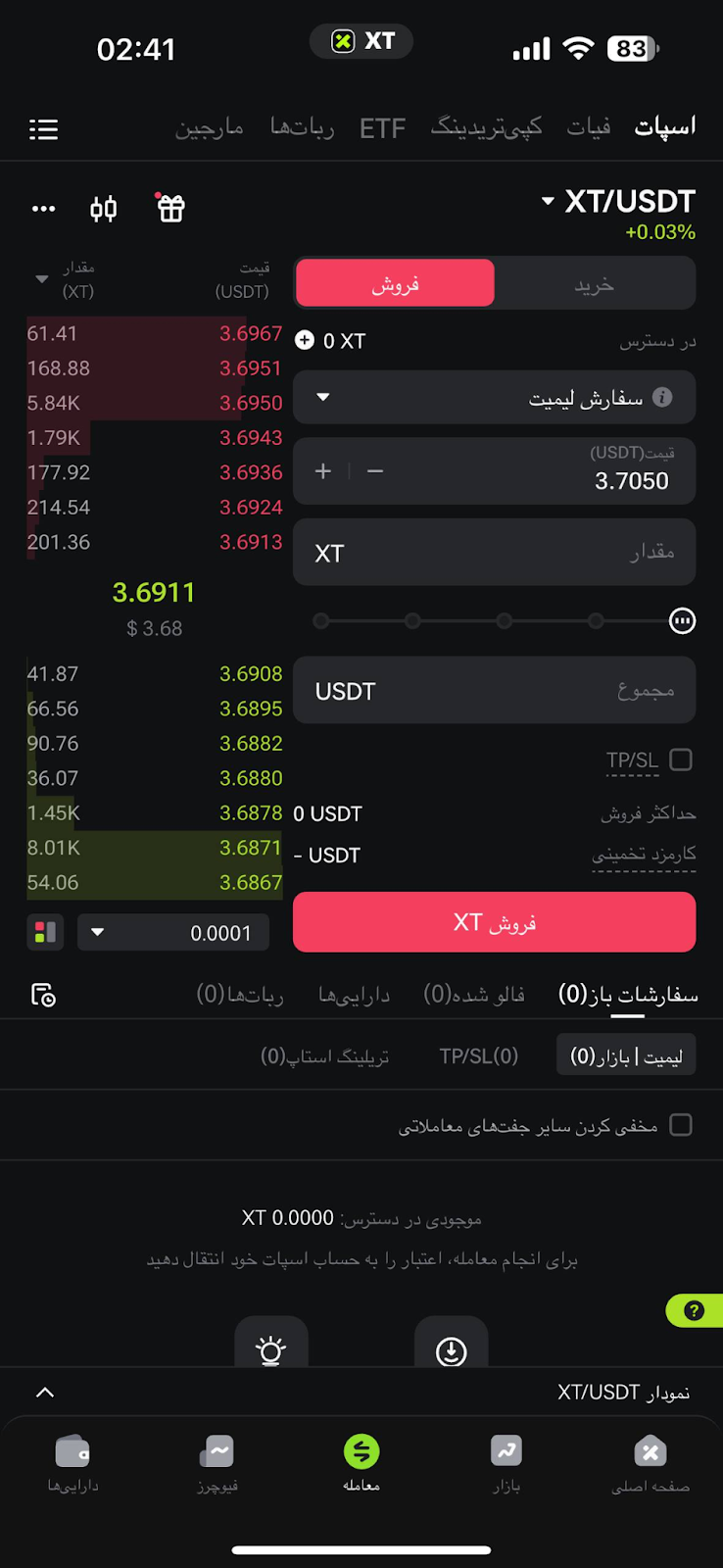This screenshot has height=1568, width=723.
Task: Check مخفی کردن سایر جفت‌های معاملاتی box
Action: [x=680, y=1125]
